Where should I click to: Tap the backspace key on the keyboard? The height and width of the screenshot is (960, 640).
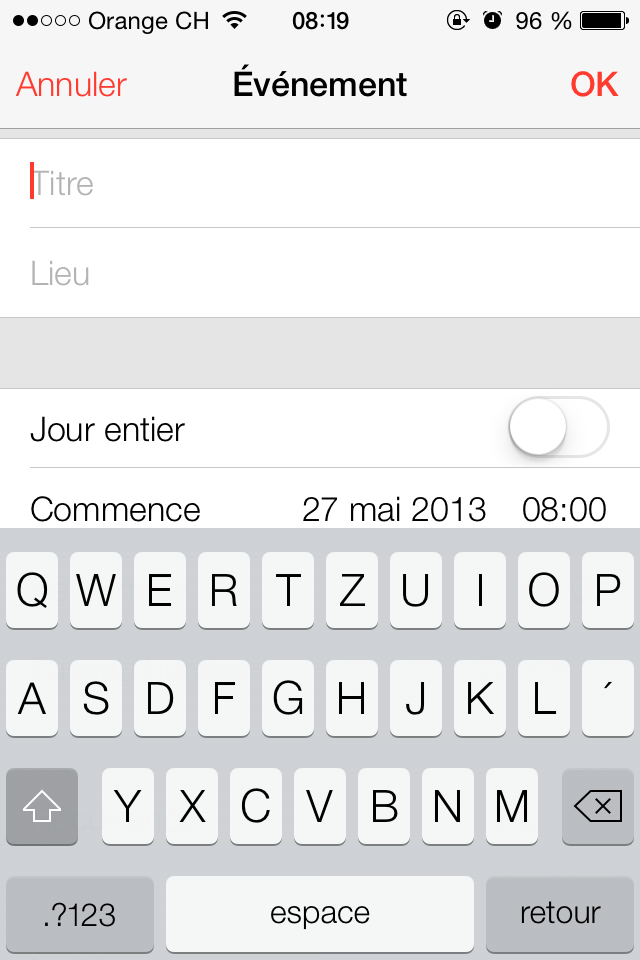click(598, 806)
